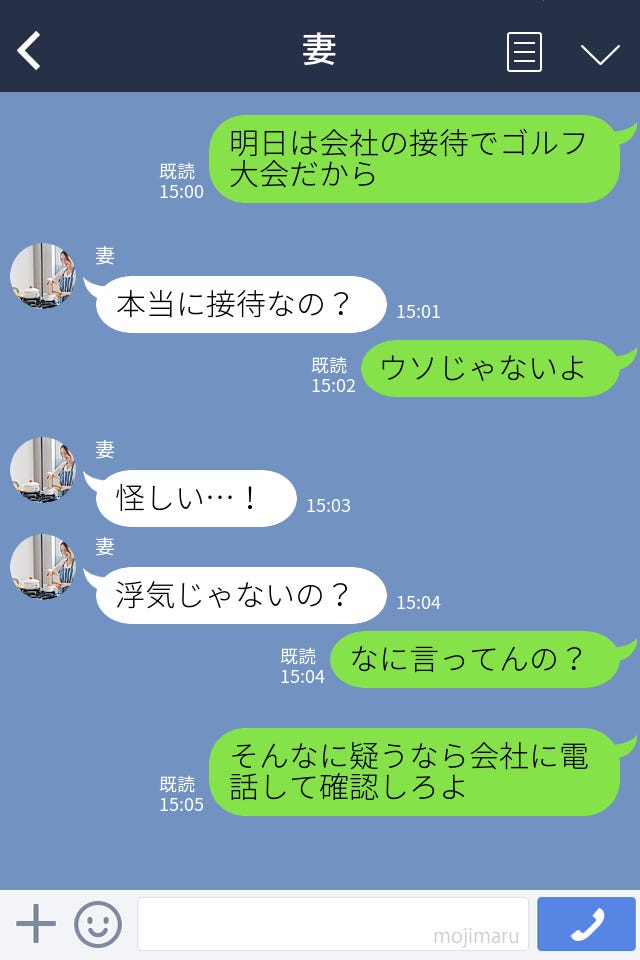Open the notes icon in the header

tap(524, 52)
